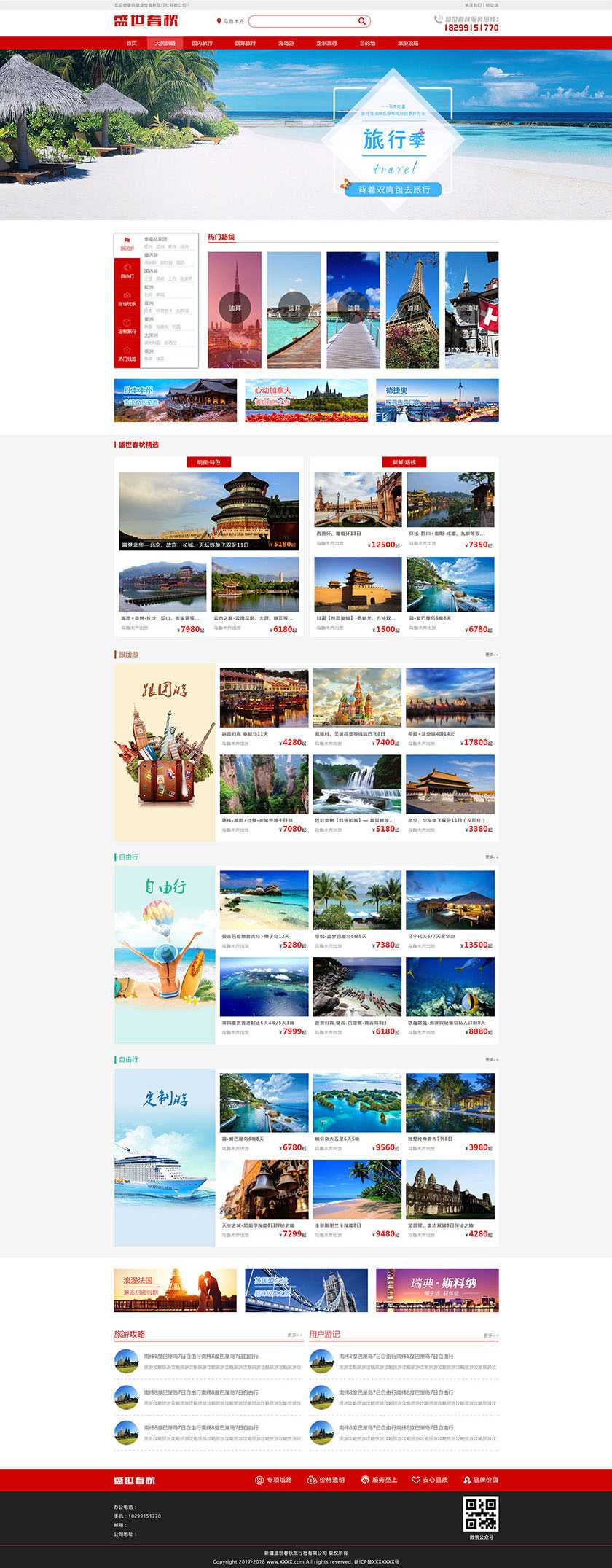Switch to 国内旅行 in the nav bar
Screen dimensions: 612x1568
[x=202, y=44]
